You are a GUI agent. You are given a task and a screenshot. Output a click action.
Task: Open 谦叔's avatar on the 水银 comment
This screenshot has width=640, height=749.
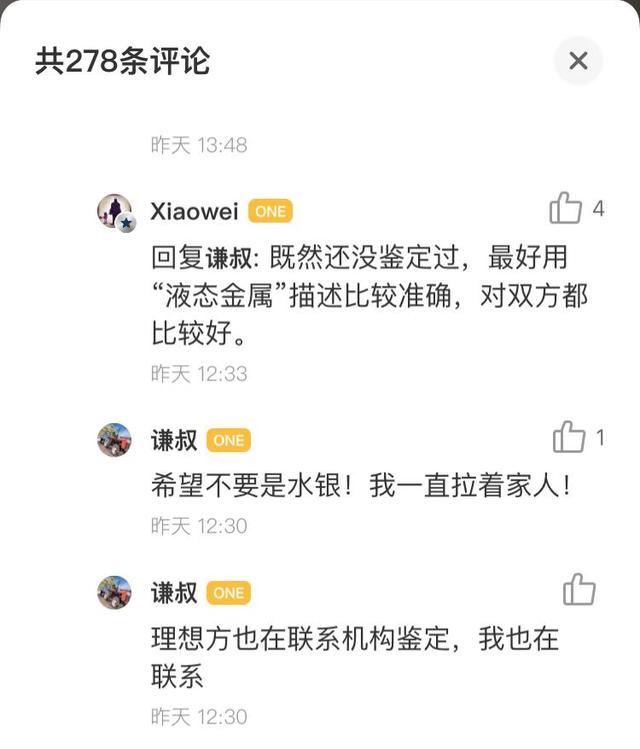click(115, 440)
